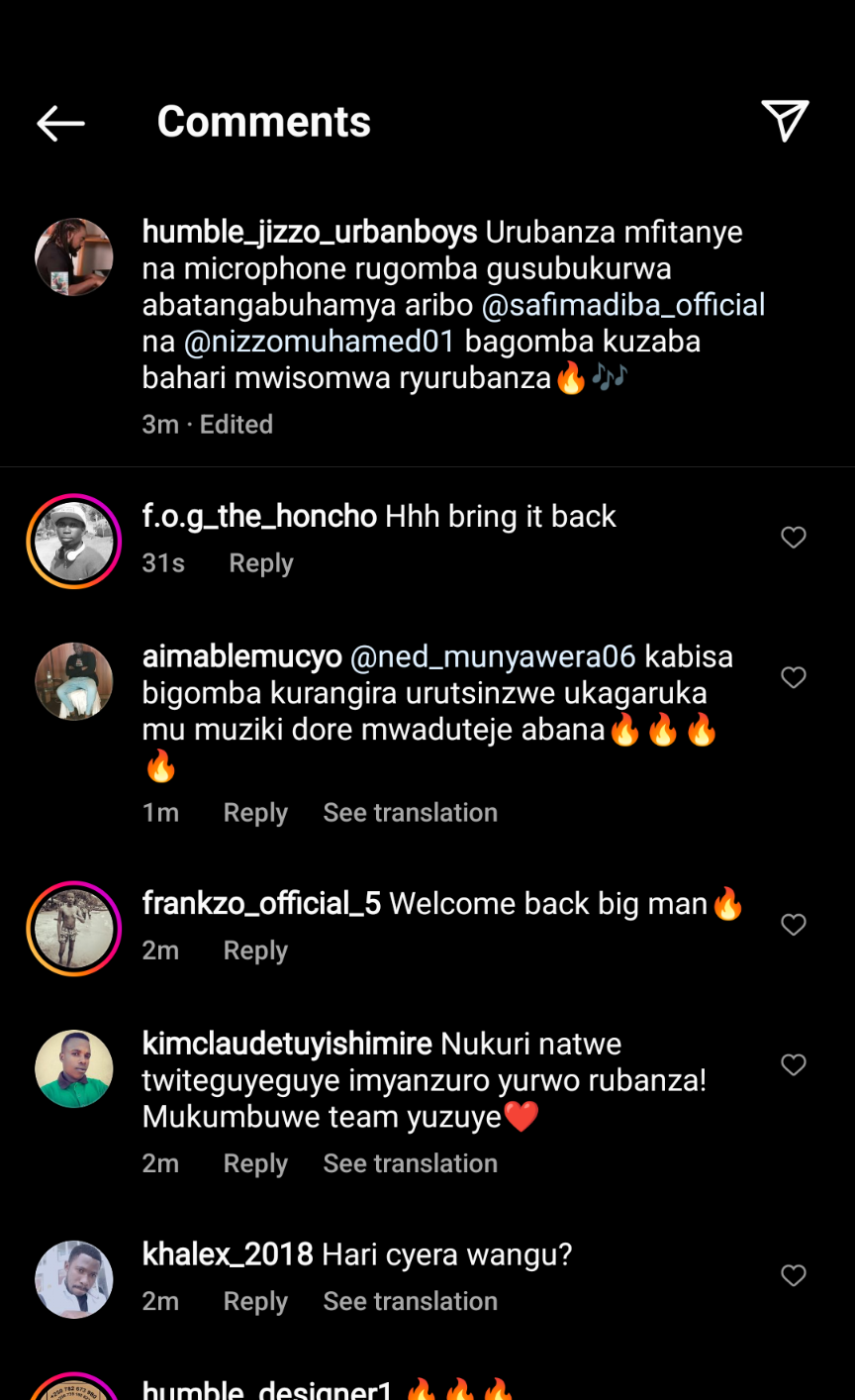
Task: Reply to kimclaudetuyishimire's comment
Action: click(x=255, y=1163)
